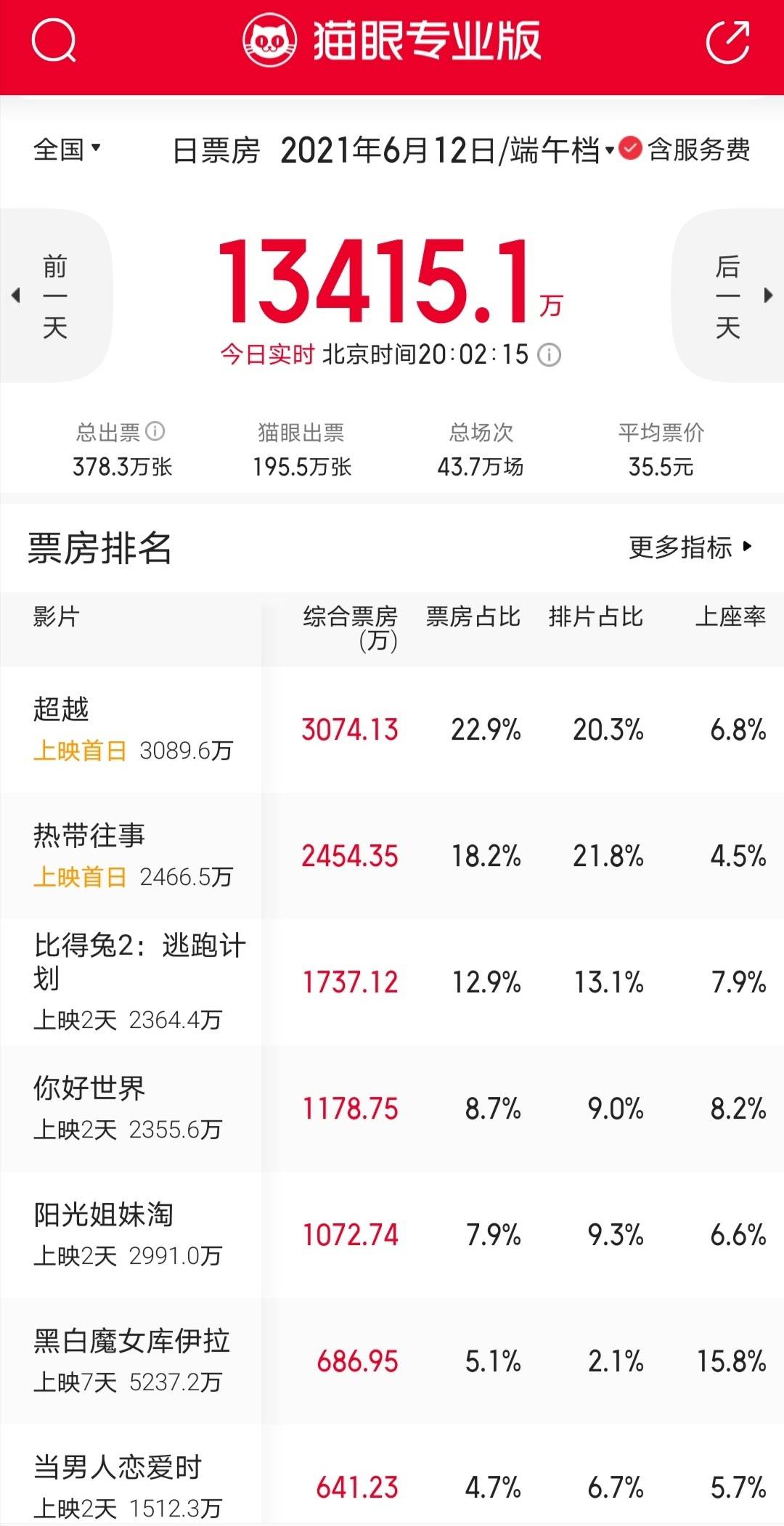The image size is (784, 1526).
Task: Open 更多指标 options
Action: (x=690, y=547)
